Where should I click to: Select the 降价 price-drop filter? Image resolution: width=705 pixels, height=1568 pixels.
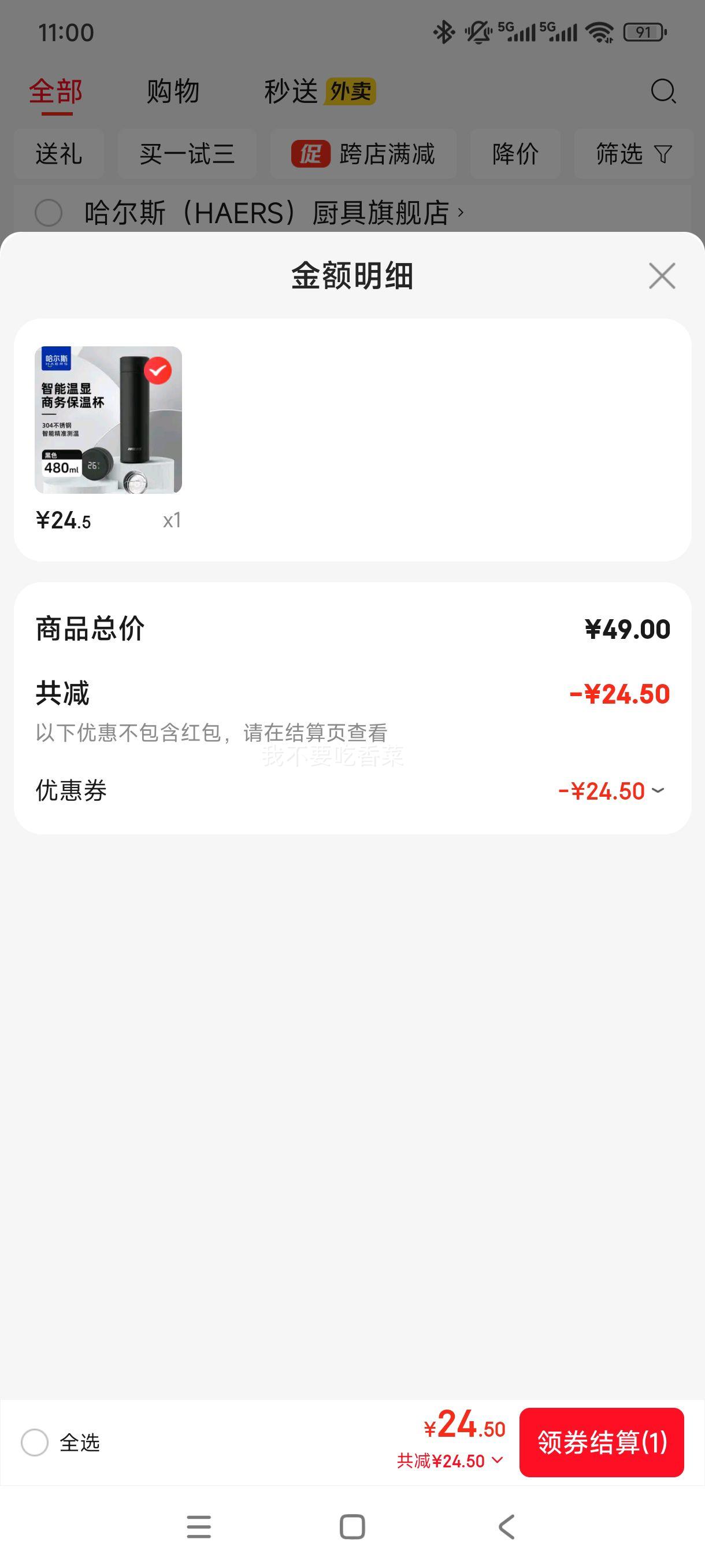pyautogui.click(x=515, y=154)
